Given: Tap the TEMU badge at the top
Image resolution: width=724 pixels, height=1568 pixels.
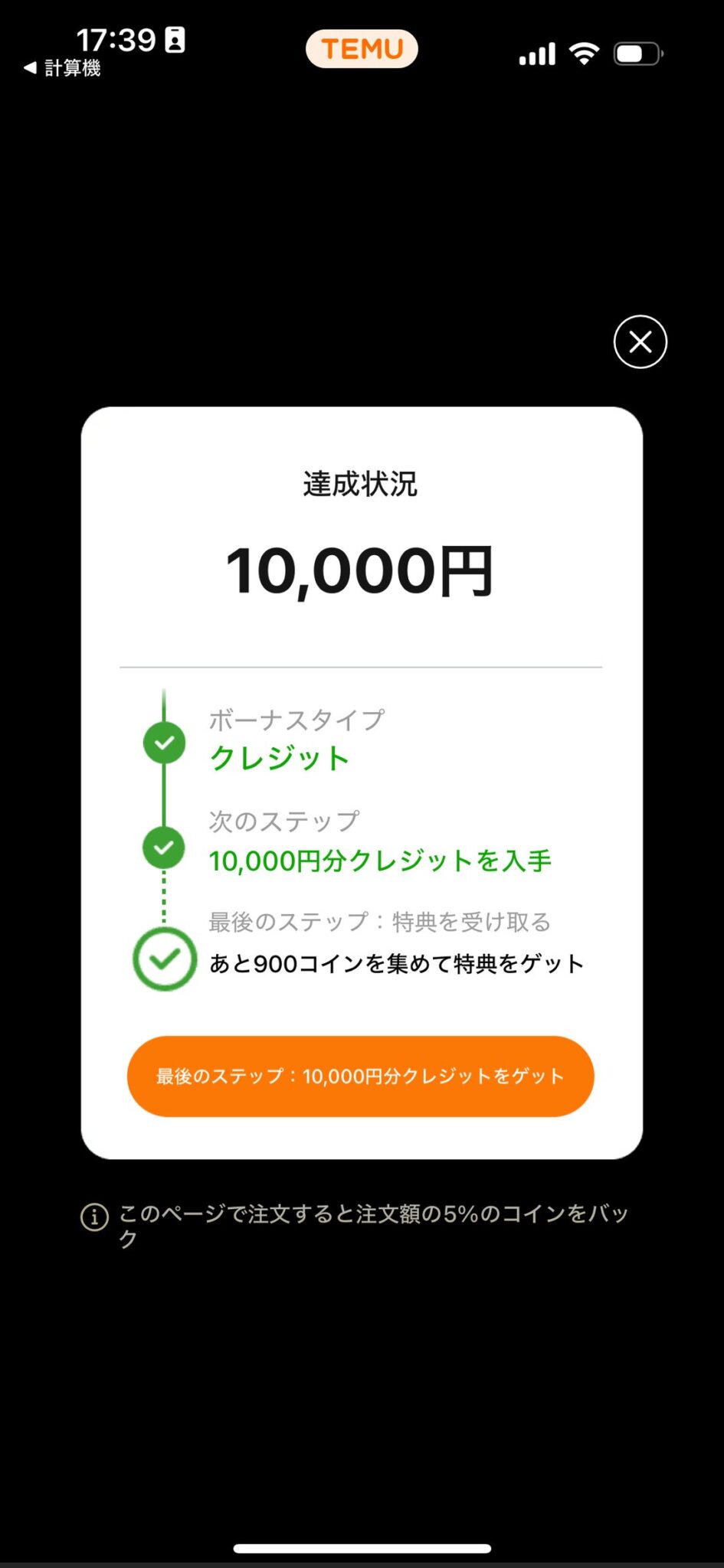Looking at the screenshot, I should click(x=361, y=48).
